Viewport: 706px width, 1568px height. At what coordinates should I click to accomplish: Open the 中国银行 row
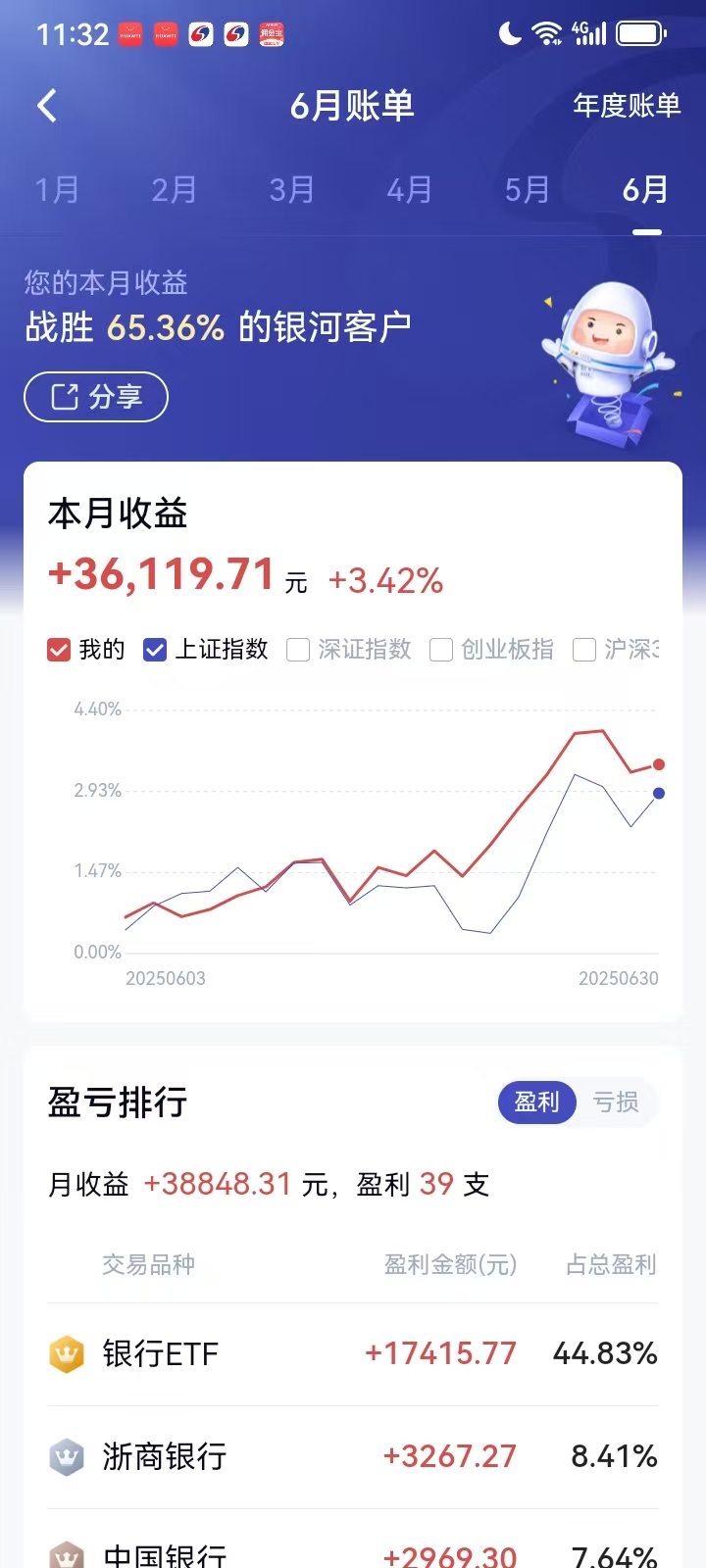click(x=353, y=1553)
